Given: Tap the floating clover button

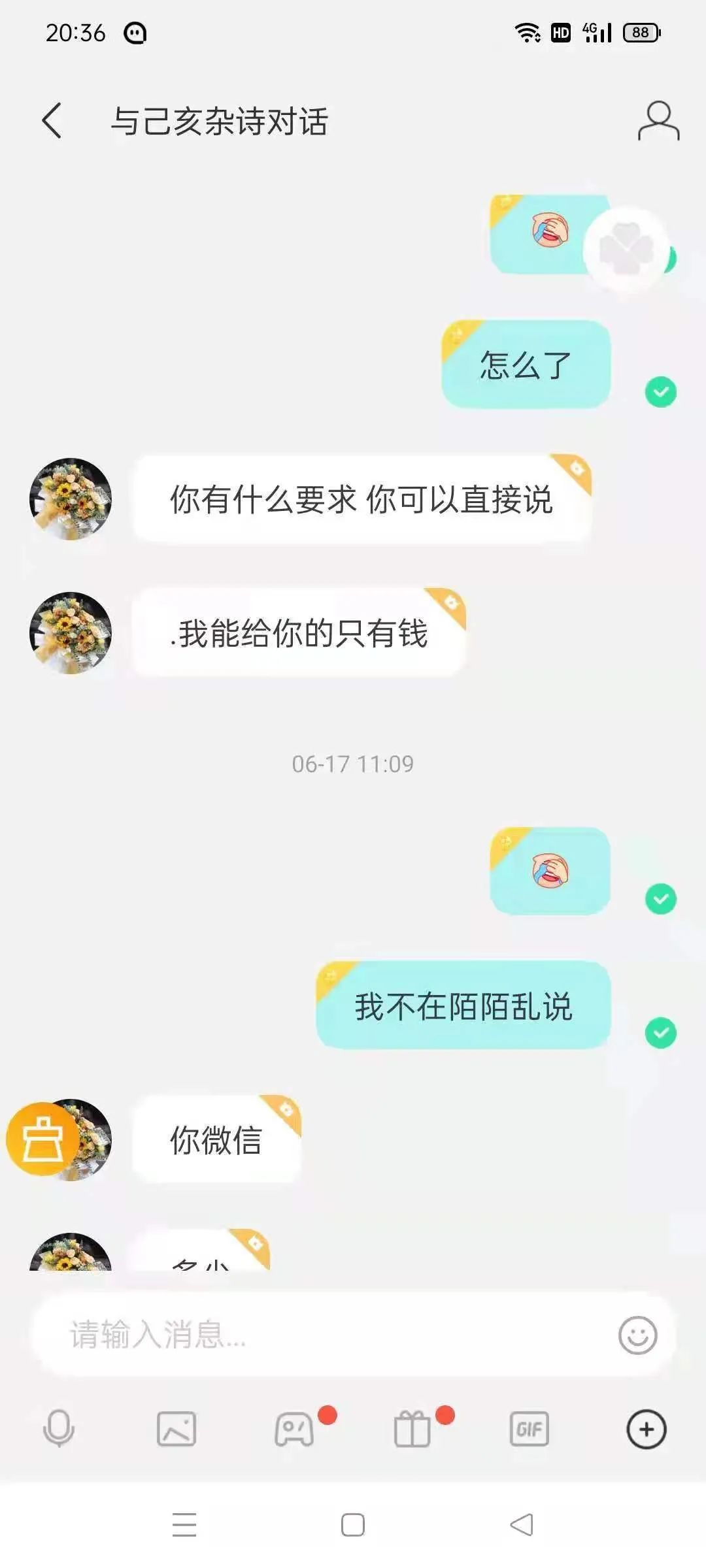Looking at the screenshot, I should 626,249.
